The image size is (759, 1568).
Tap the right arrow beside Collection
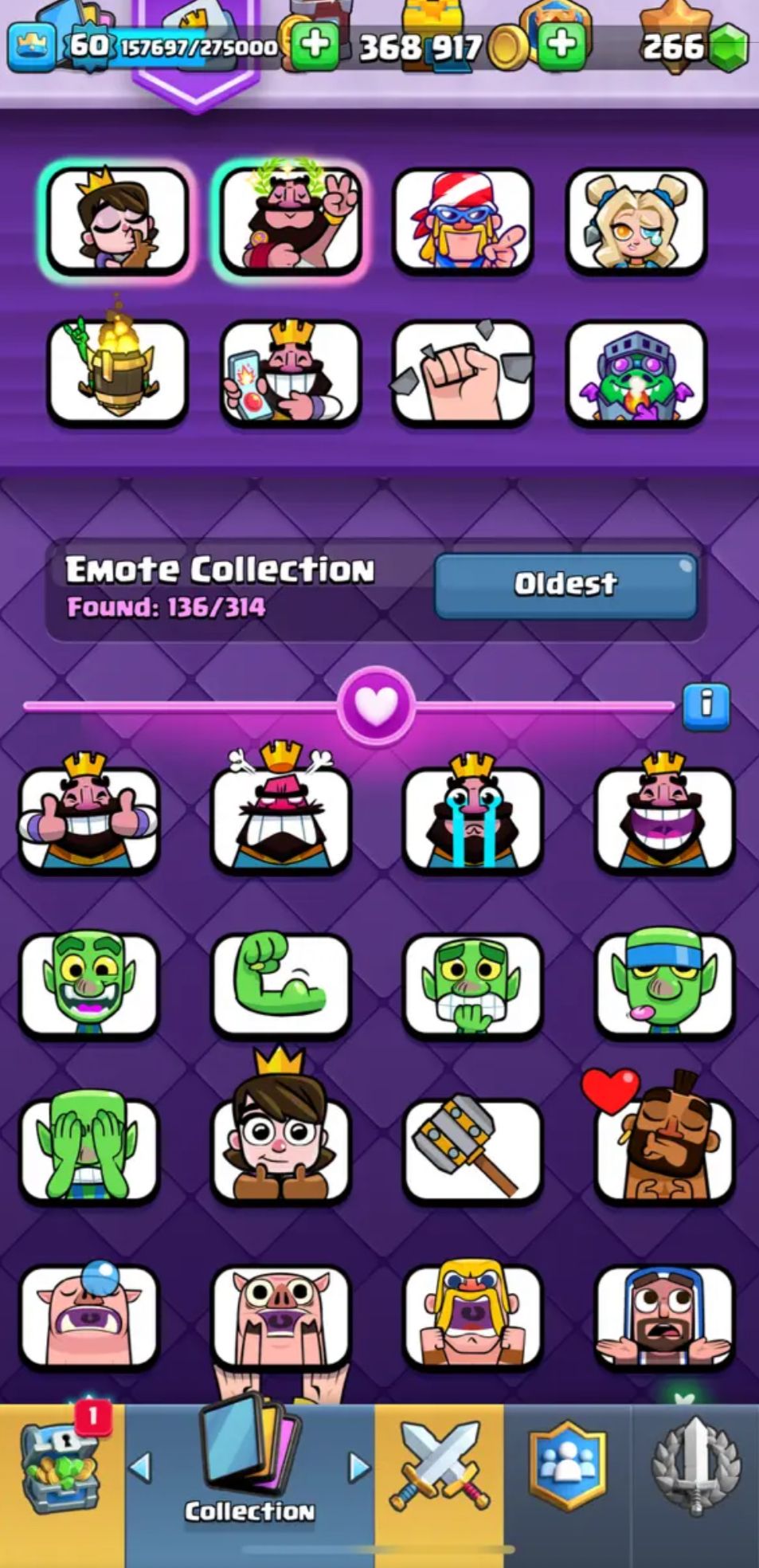[x=359, y=1466]
